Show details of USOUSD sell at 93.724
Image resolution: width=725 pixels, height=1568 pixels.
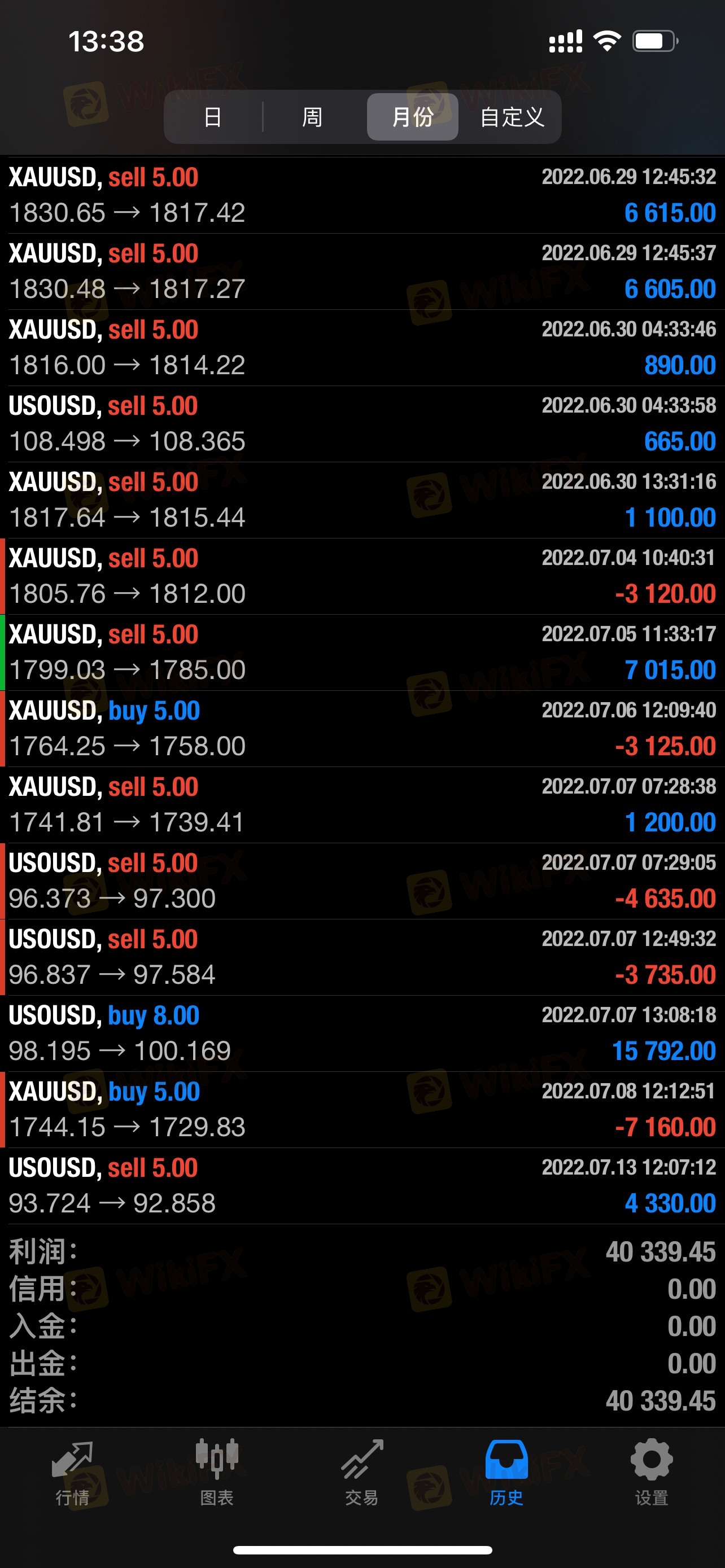(362, 1185)
